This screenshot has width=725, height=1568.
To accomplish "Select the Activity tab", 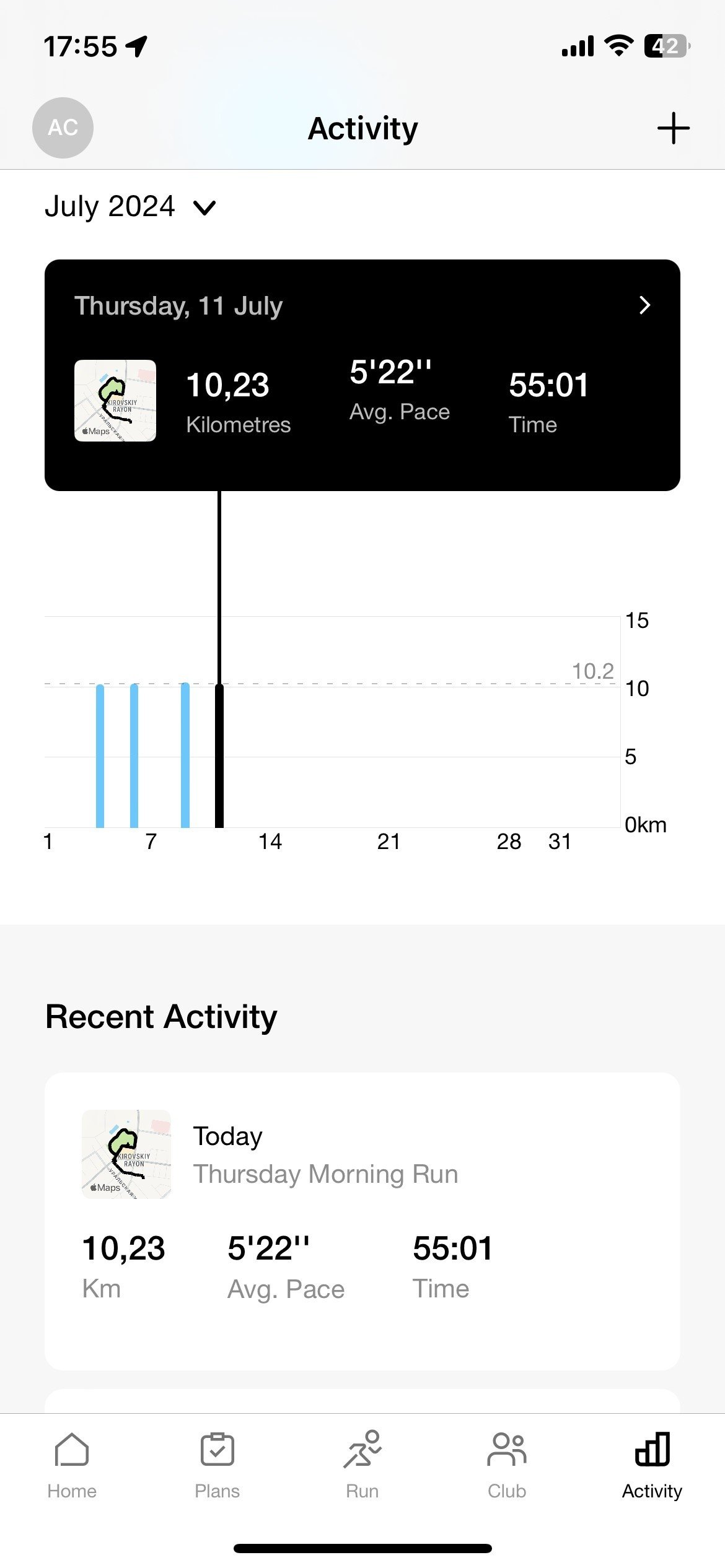I will click(x=652, y=1465).
